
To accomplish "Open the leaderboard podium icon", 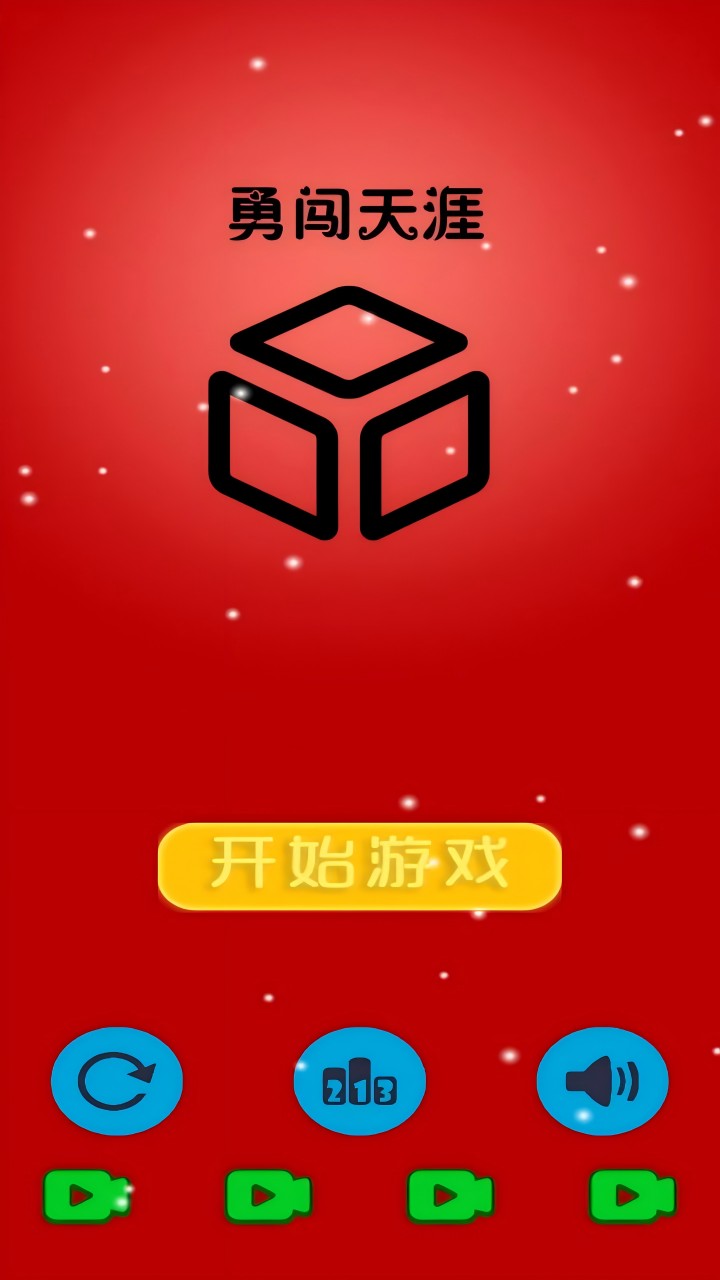I will pyautogui.click(x=360, y=1081).
